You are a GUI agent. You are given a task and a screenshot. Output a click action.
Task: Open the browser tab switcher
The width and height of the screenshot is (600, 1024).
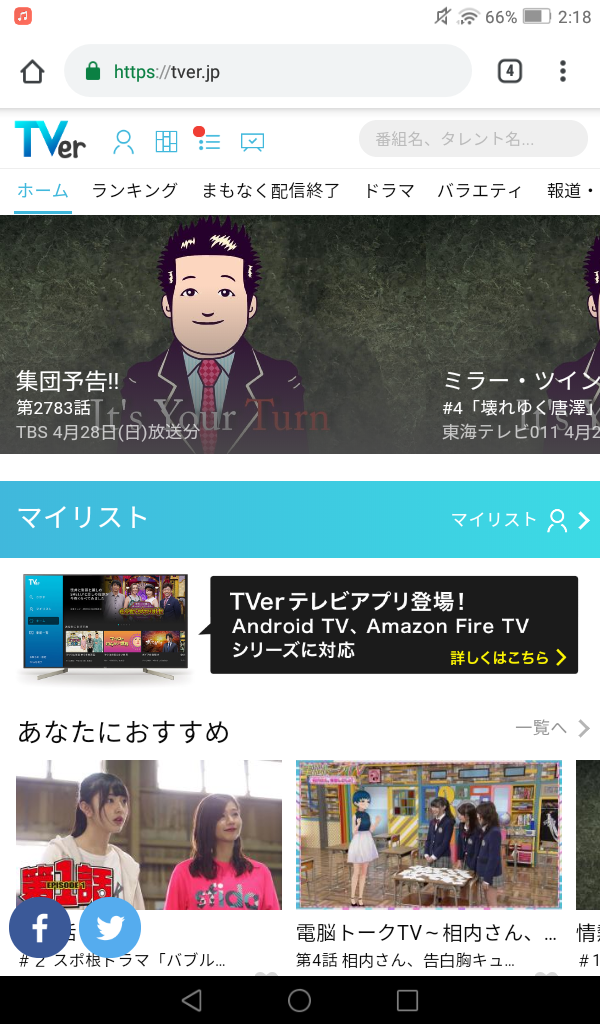click(x=509, y=71)
